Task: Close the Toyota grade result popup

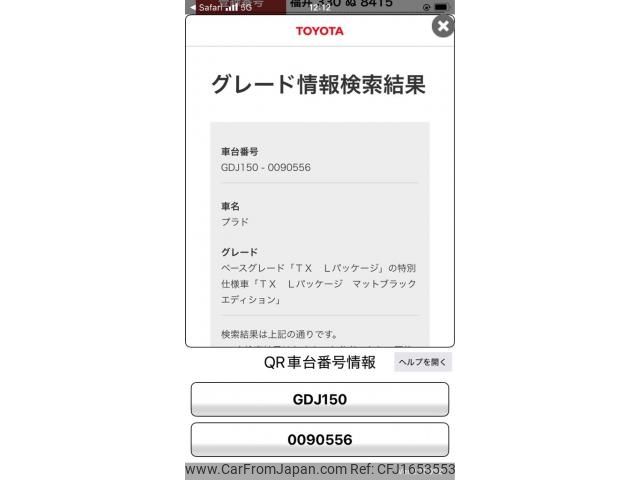Action: coord(442,27)
